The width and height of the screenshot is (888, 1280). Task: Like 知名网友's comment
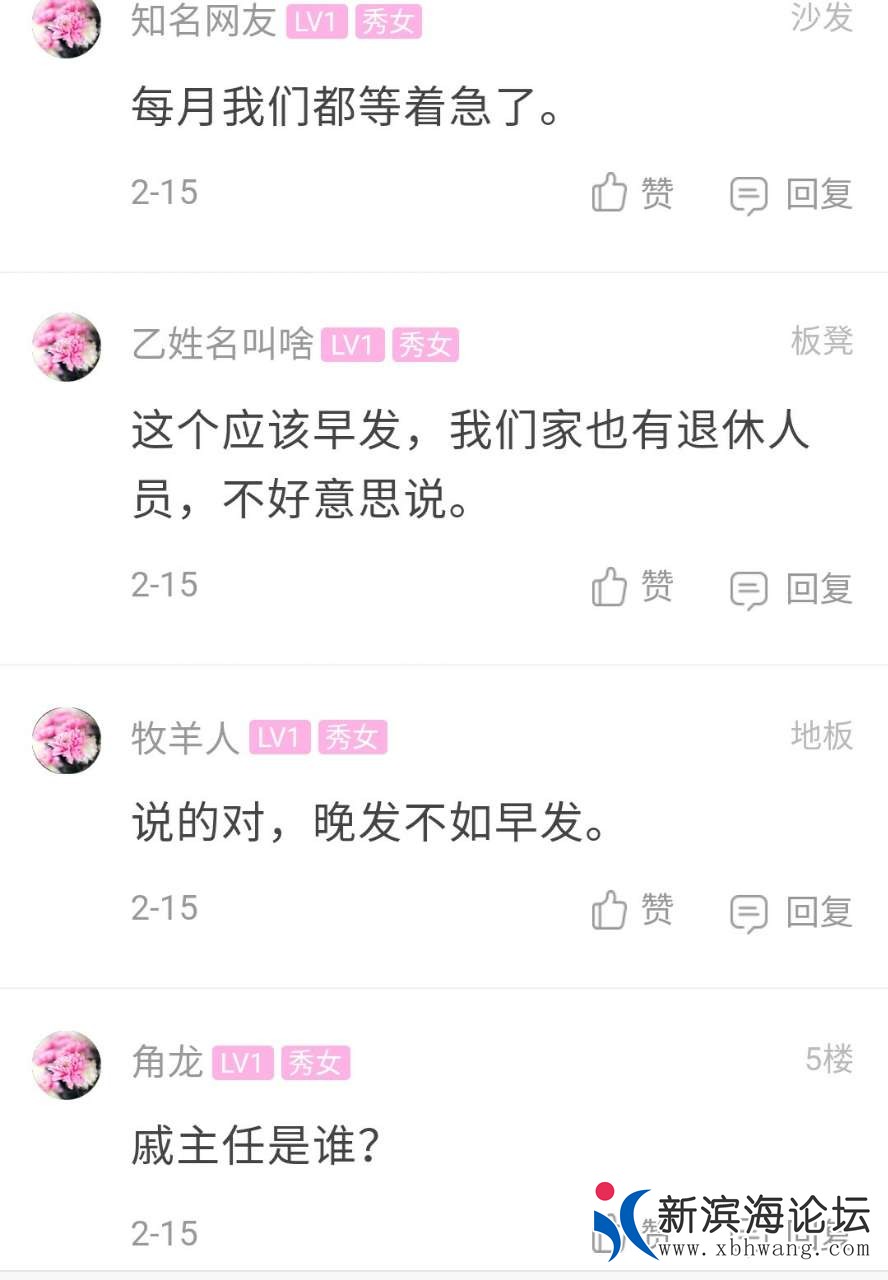(631, 193)
